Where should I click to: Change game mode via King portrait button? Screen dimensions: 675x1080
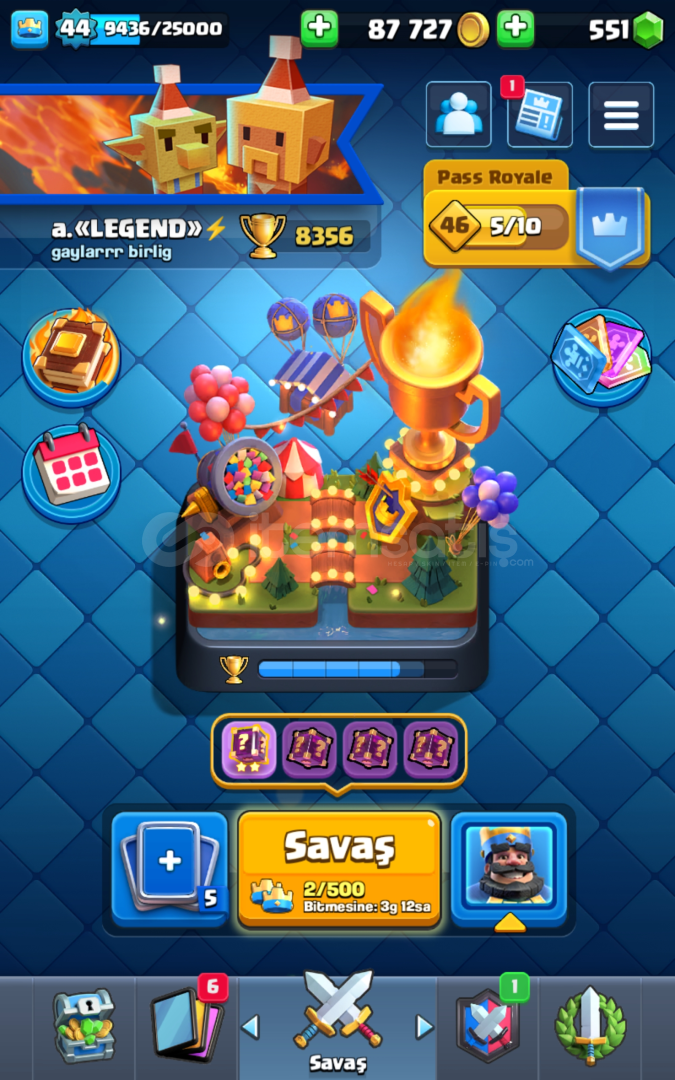pos(509,867)
